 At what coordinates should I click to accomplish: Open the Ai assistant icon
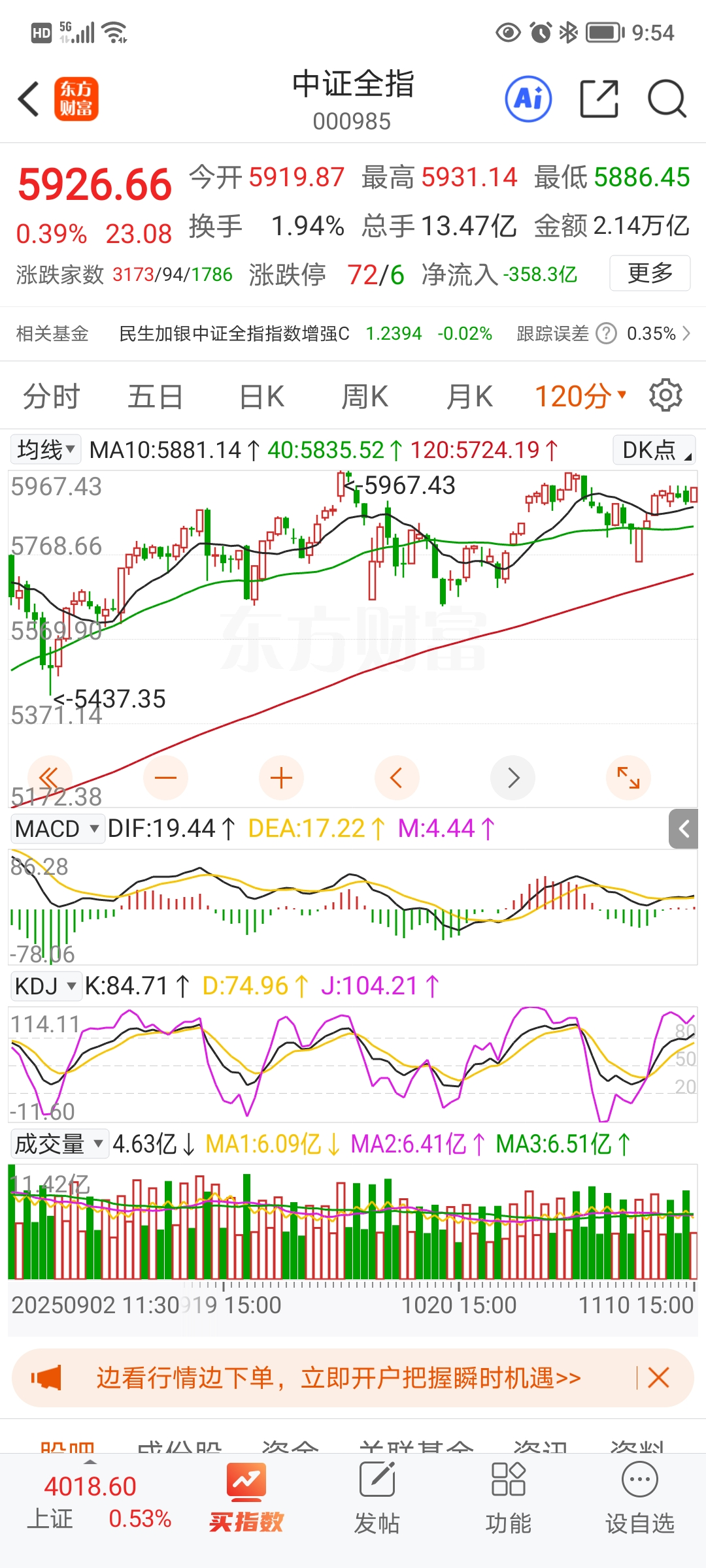[528, 99]
